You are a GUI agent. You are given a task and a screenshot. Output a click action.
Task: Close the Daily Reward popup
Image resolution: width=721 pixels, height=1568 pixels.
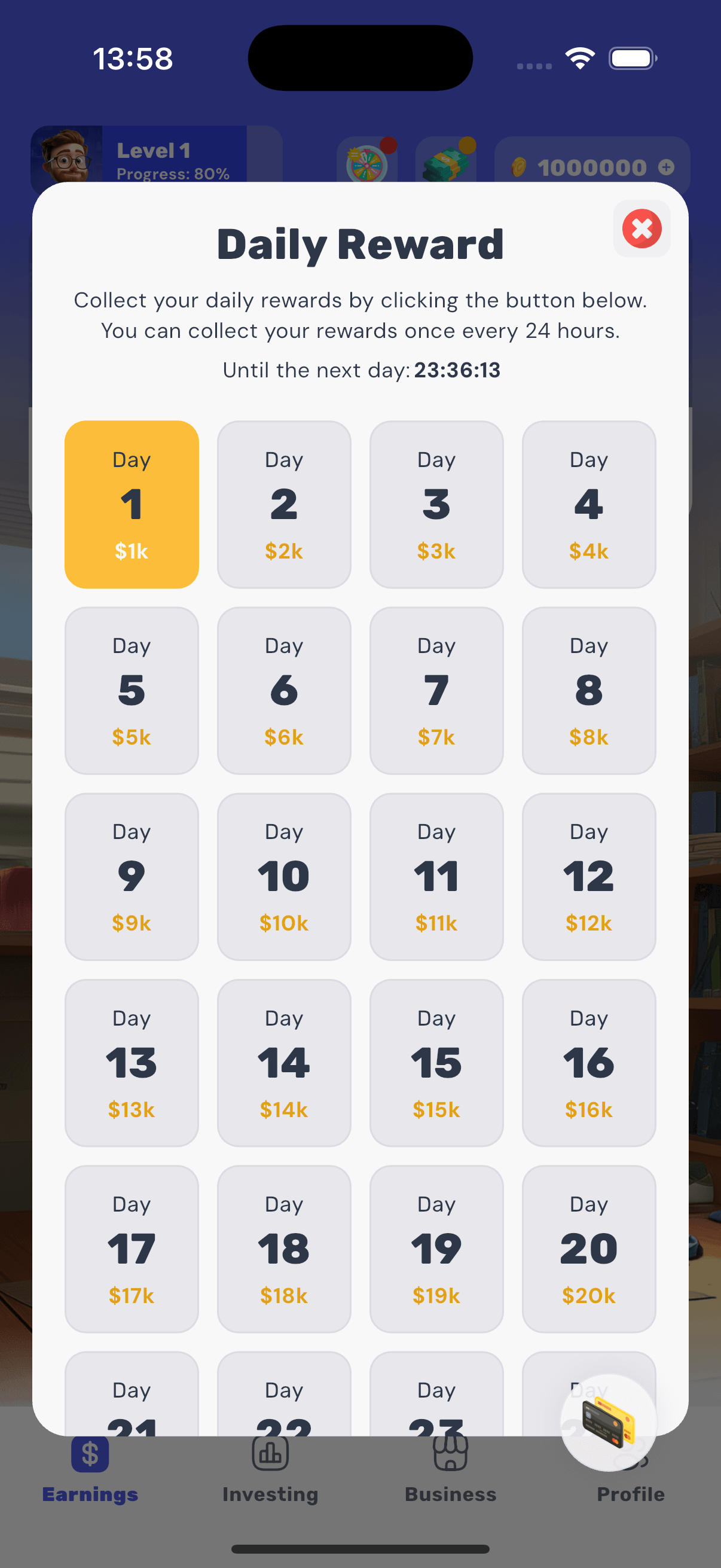click(x=641, y=229)
